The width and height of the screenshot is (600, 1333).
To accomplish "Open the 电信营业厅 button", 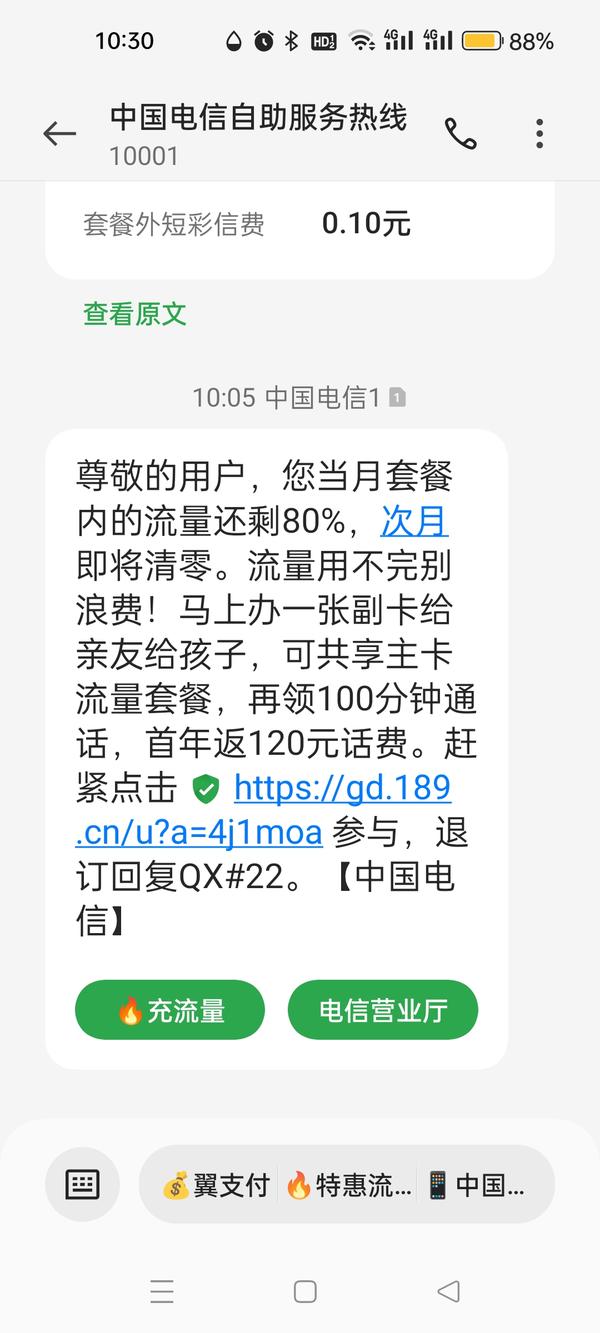I will pyautogui.click(x=383, y=1010).
